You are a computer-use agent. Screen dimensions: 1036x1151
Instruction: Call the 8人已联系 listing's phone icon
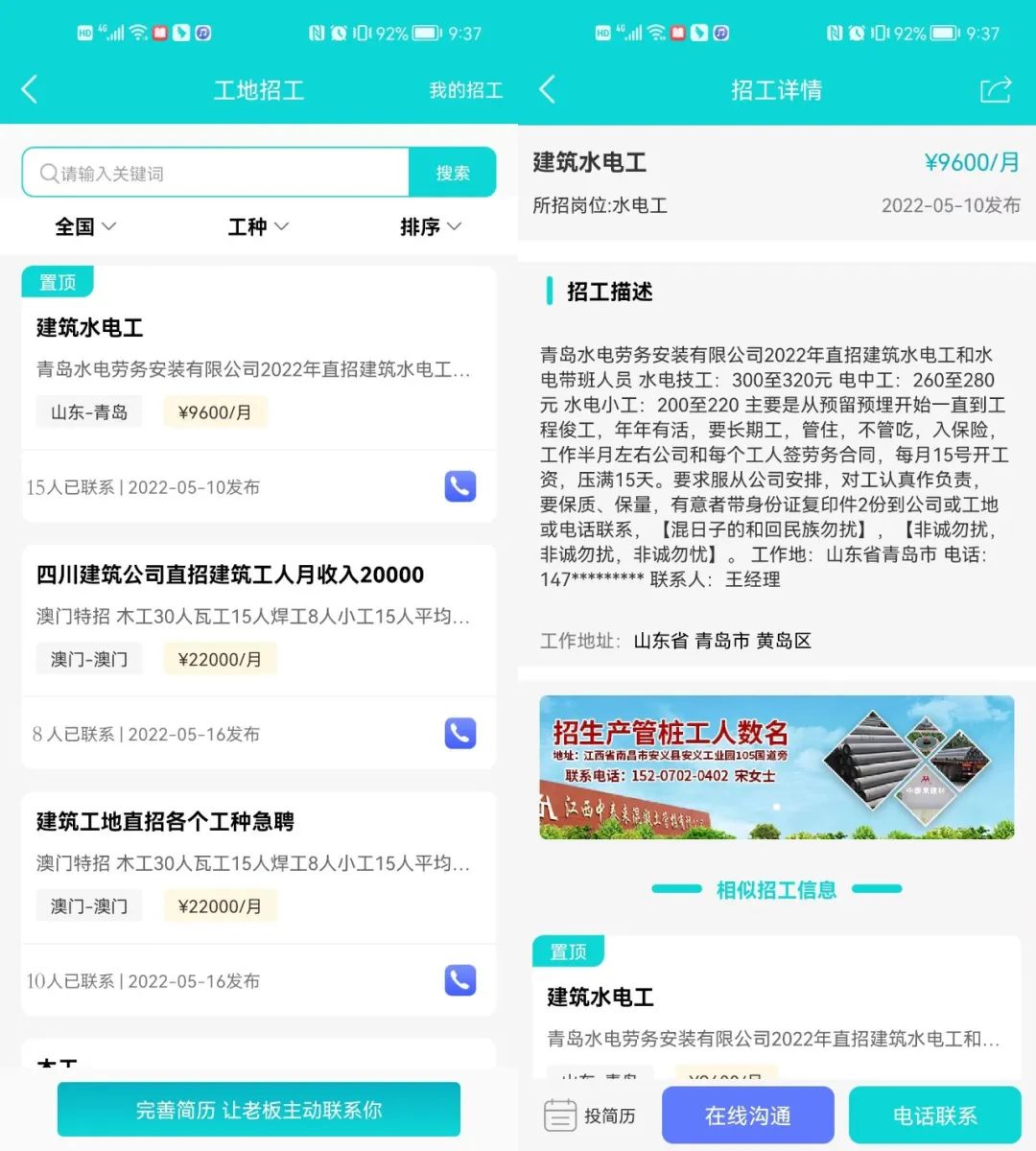click(460, 734)
